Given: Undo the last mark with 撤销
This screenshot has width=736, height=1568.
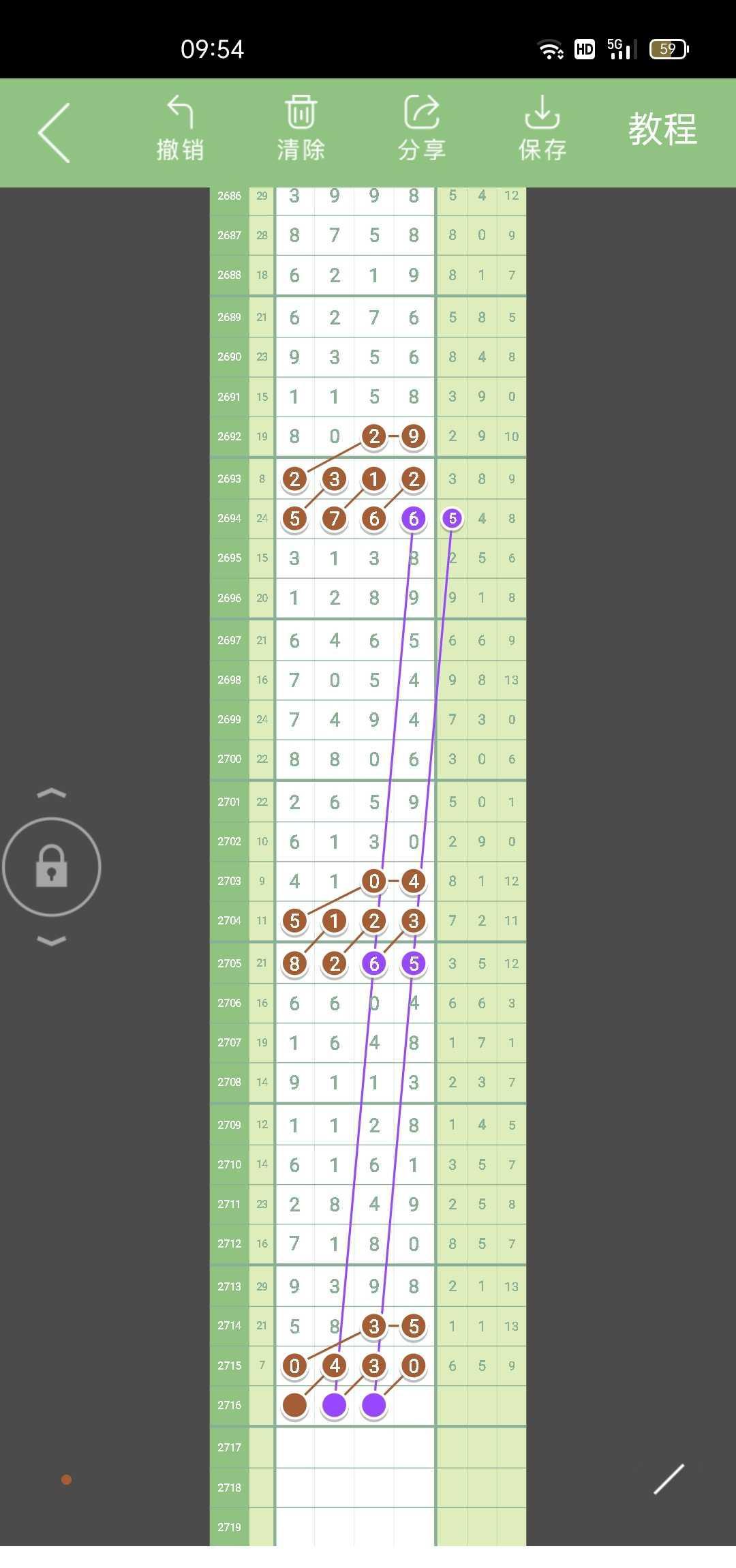Looking at the screenshot, I should [x=180, y=130].
